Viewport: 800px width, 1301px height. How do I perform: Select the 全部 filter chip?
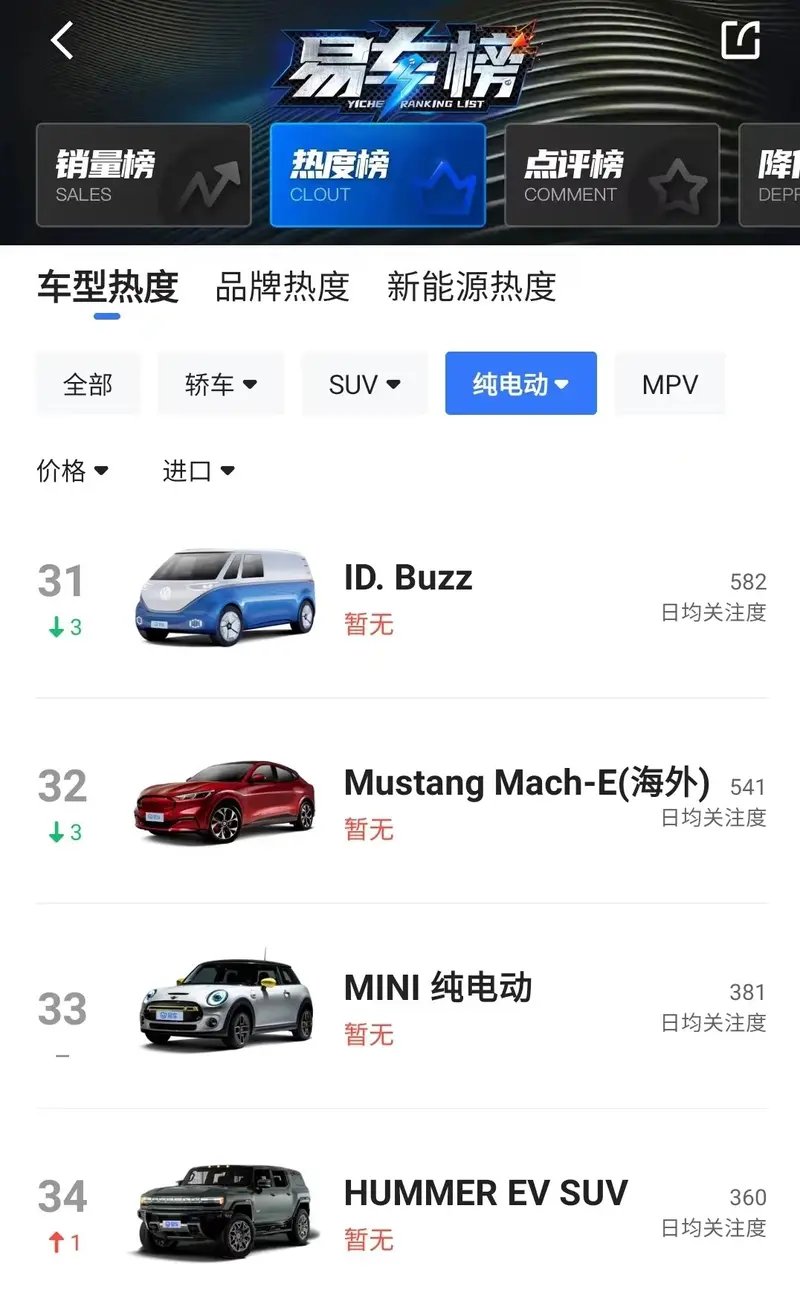(x=88, y=384)
